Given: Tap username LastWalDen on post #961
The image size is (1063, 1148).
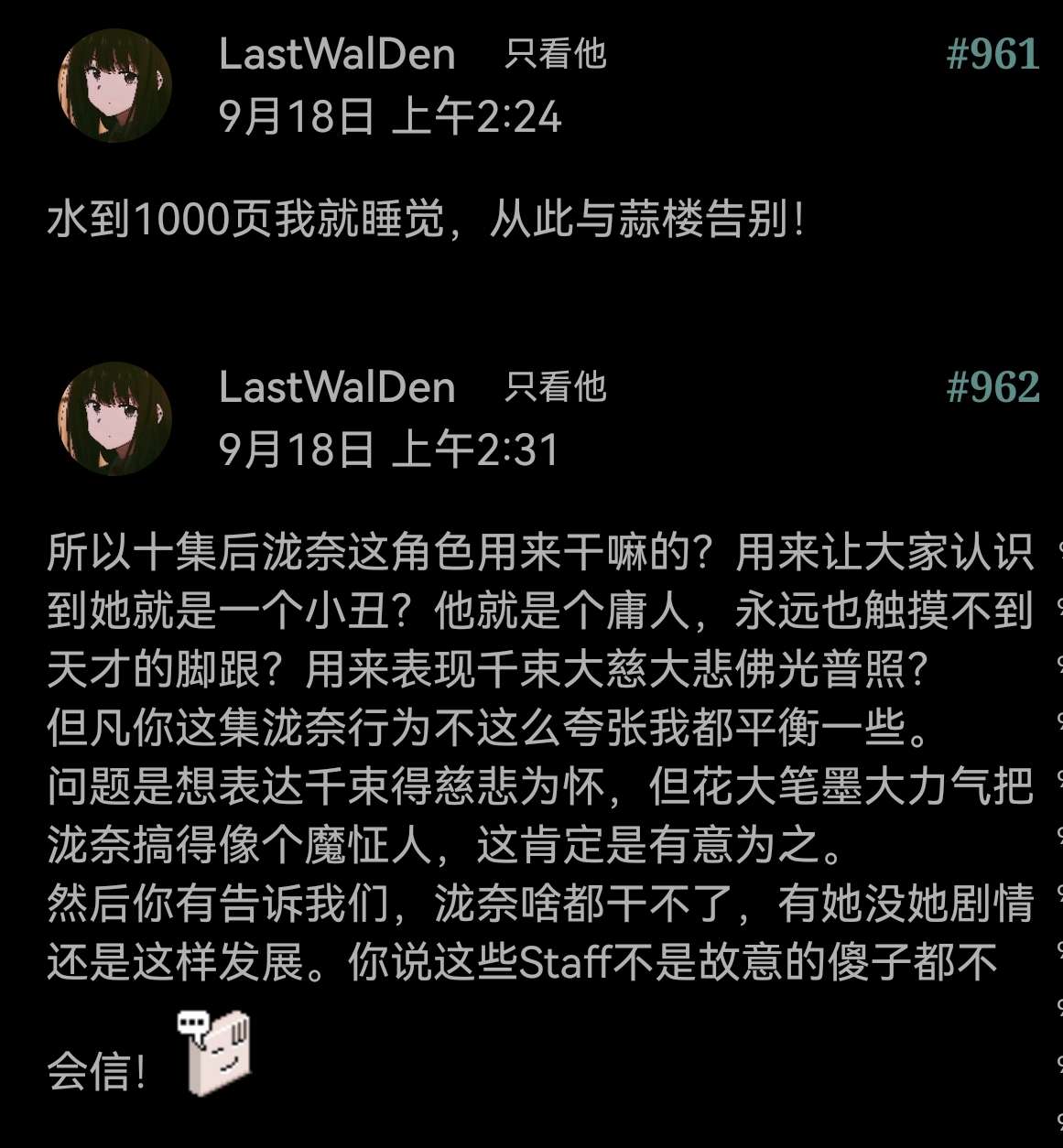Looking at the screenshot, I should [x=337, y=54].
